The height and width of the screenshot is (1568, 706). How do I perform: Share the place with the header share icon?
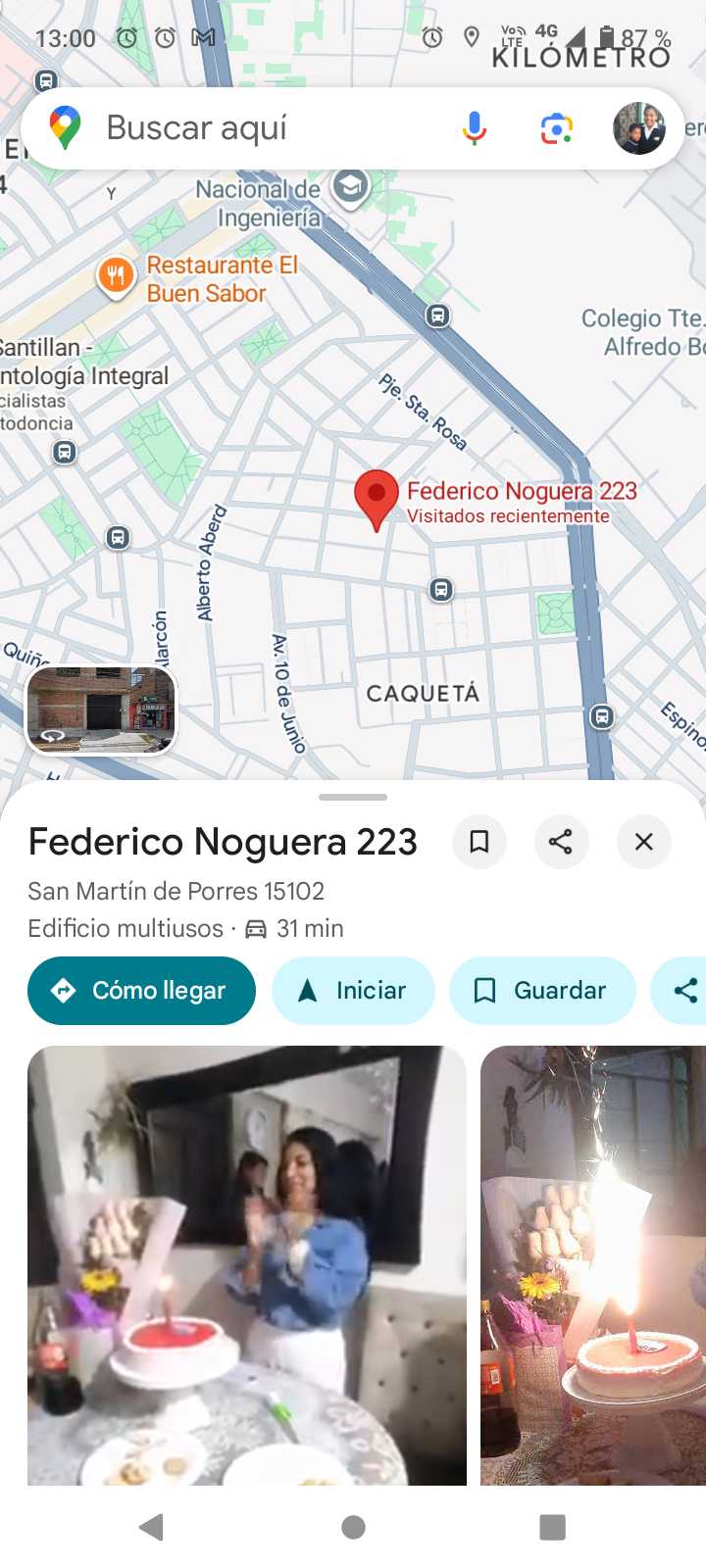pos(561,842)
